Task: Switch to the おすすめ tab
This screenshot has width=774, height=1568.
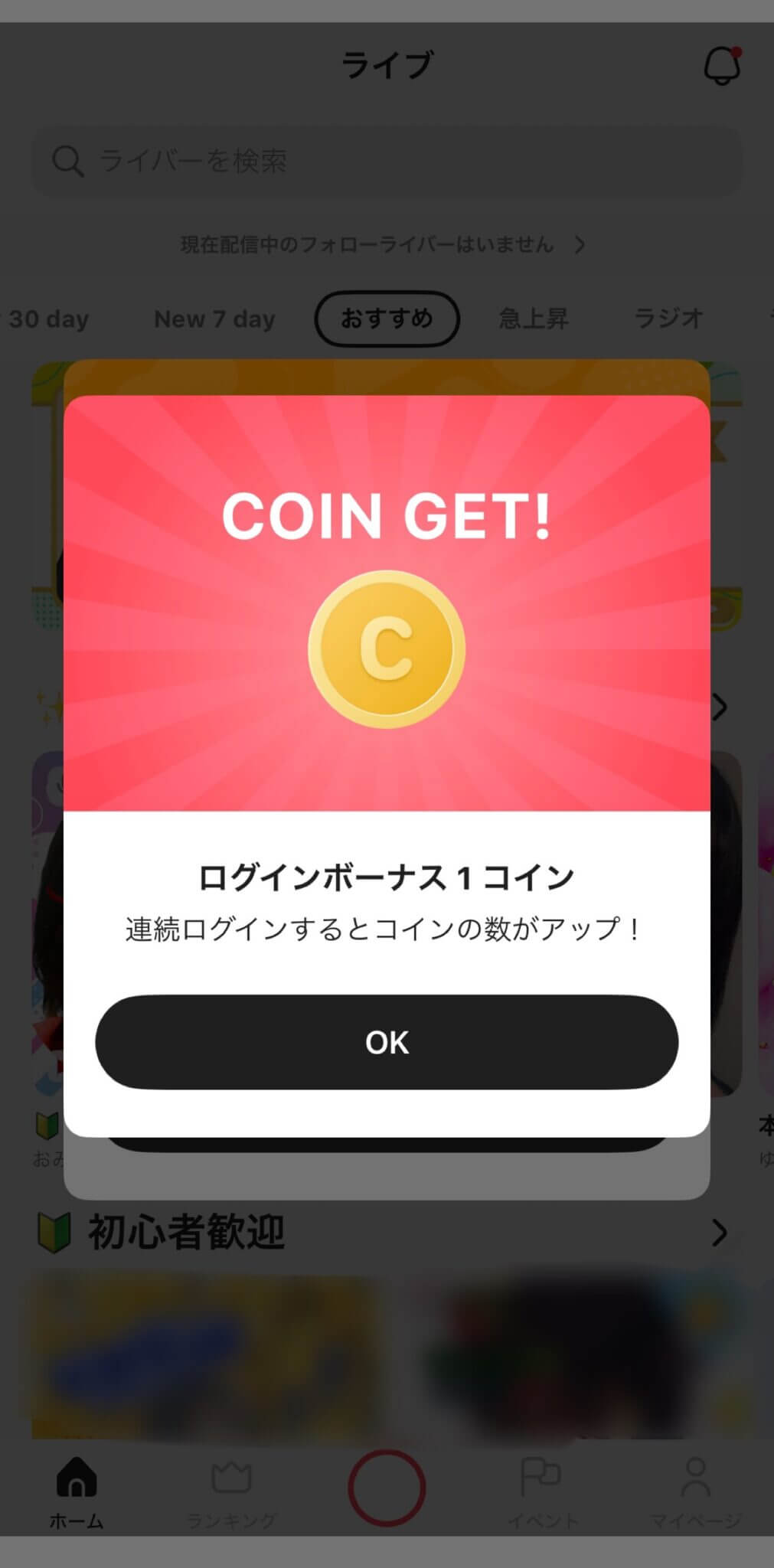Action: 387,319
